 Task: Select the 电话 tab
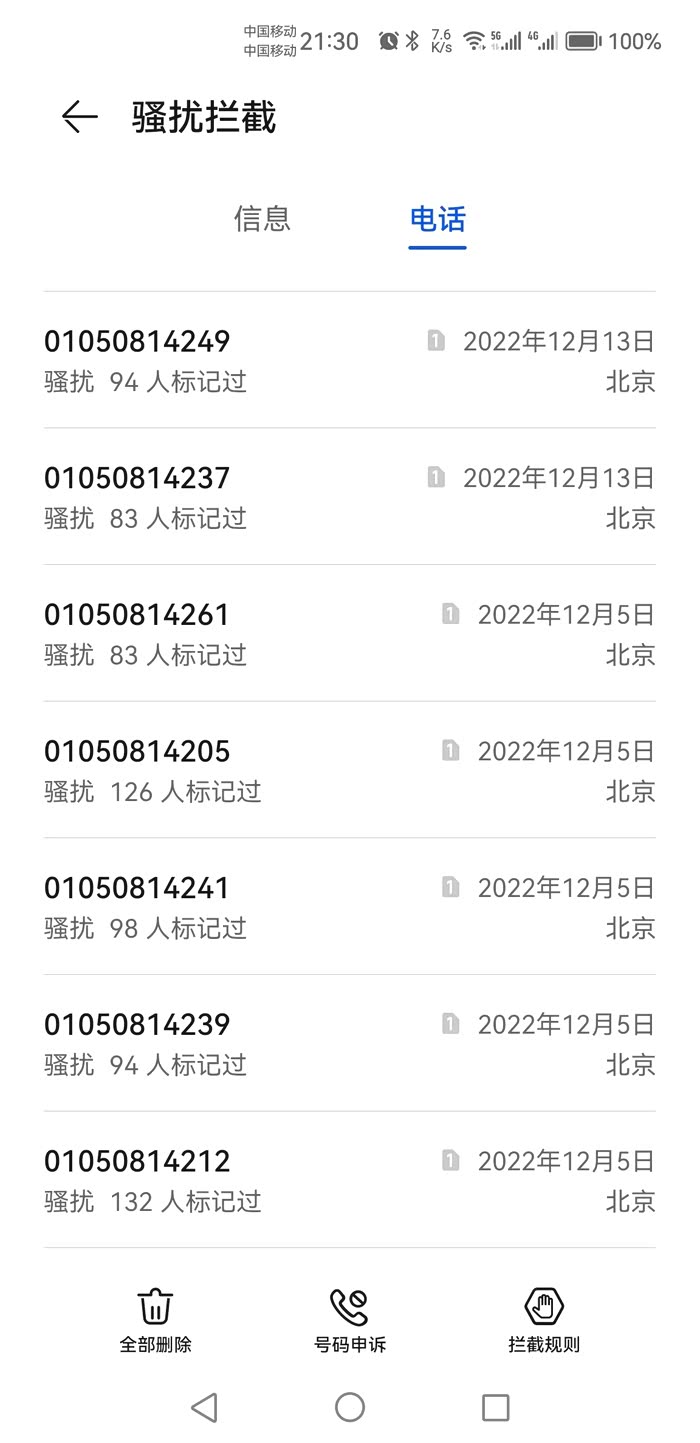tap(437, 219)
